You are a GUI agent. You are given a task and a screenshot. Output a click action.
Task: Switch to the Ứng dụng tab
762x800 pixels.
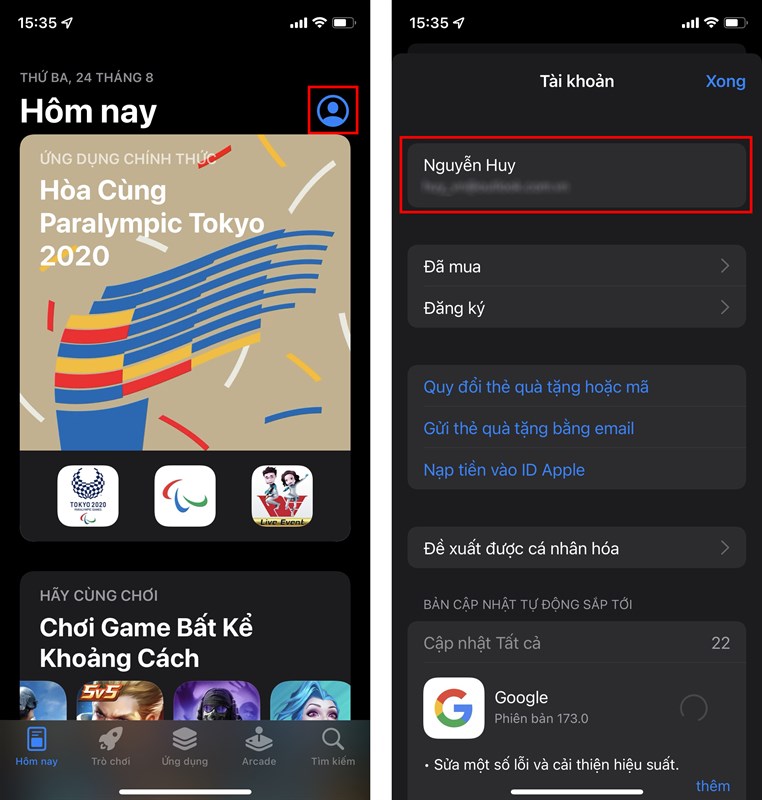click(x=184, y=747)
